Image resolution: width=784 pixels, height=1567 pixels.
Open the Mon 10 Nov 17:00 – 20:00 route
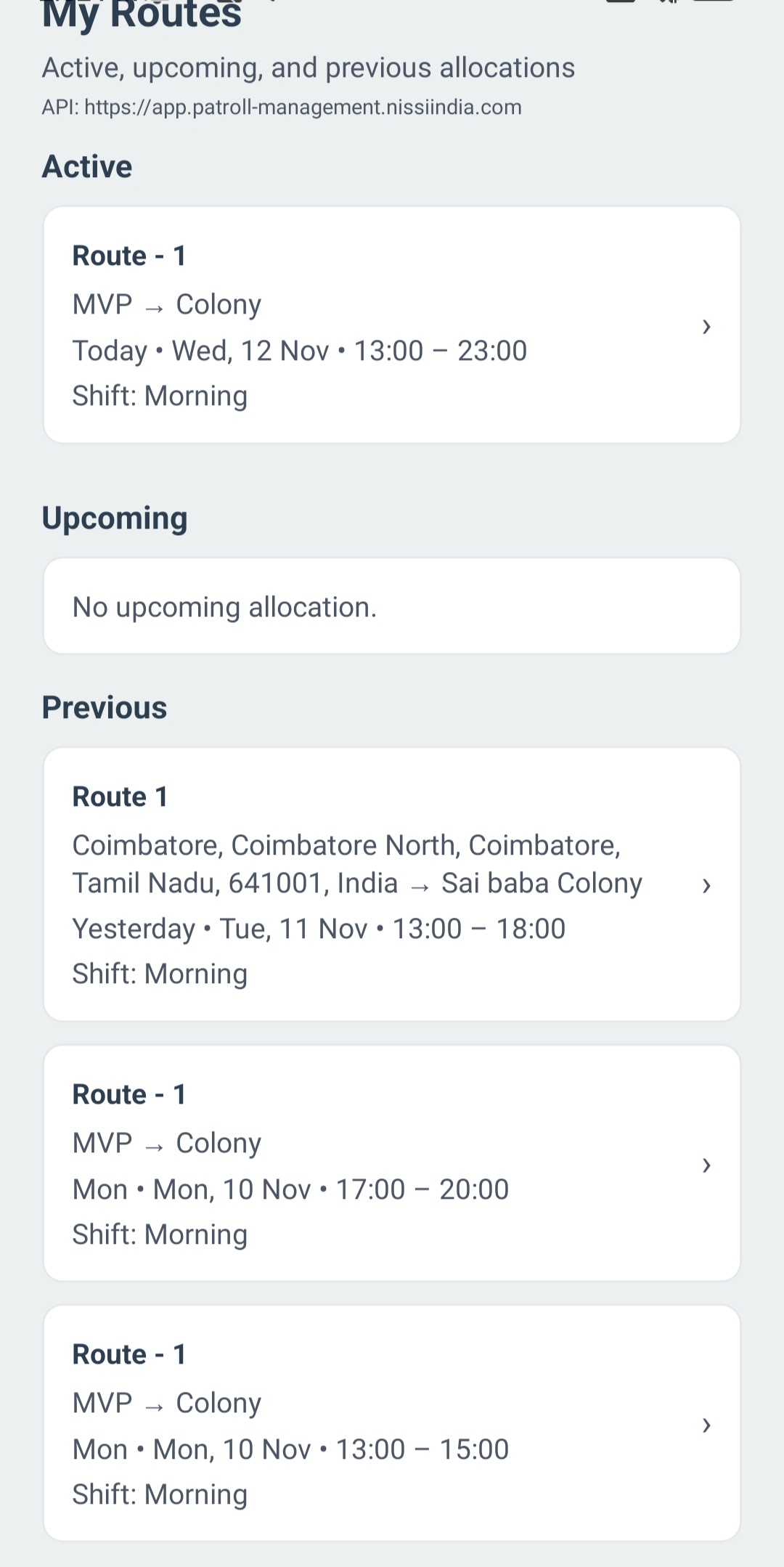point(392,1164)
